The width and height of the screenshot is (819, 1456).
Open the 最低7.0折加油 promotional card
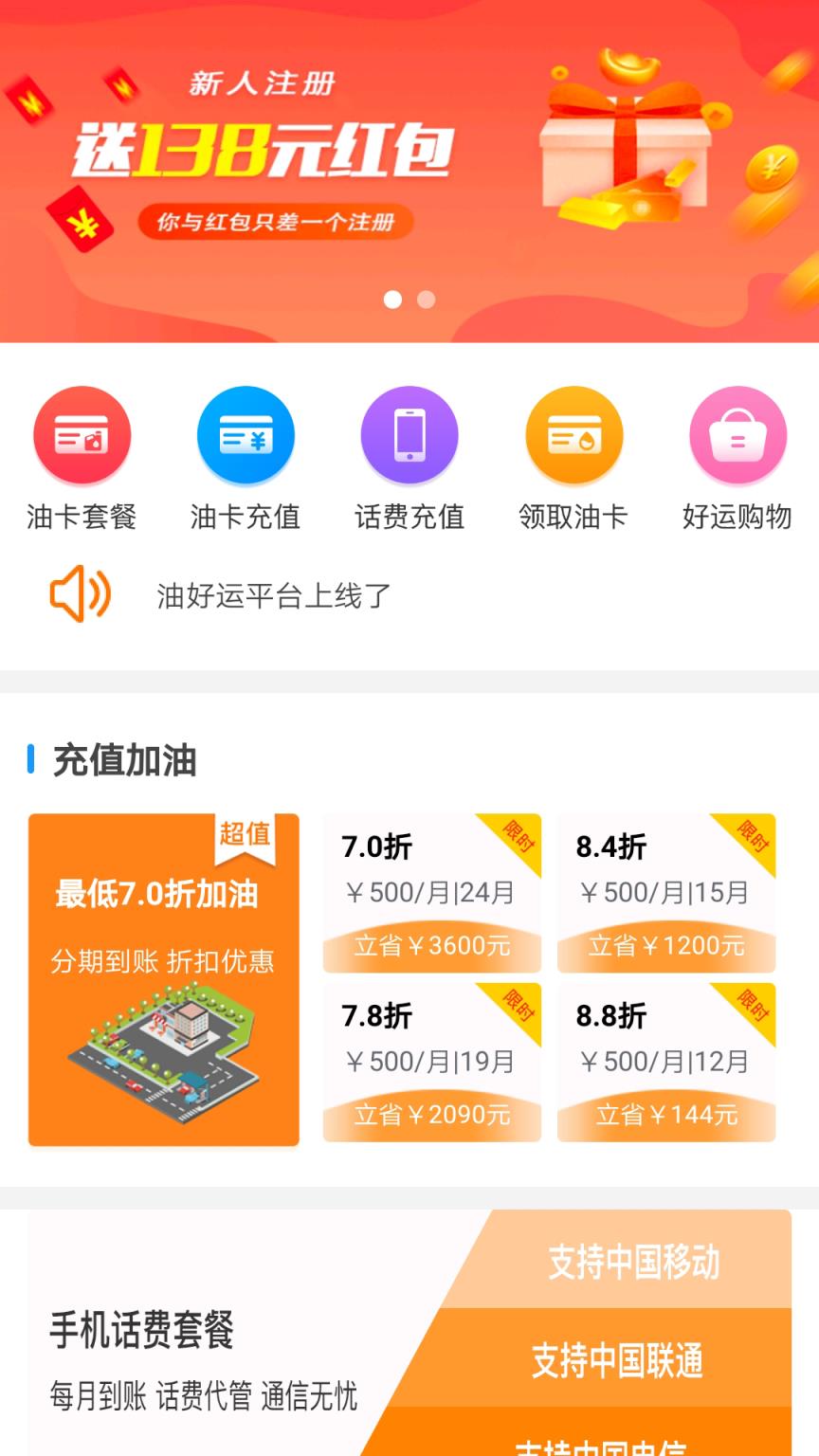[163, 981]
